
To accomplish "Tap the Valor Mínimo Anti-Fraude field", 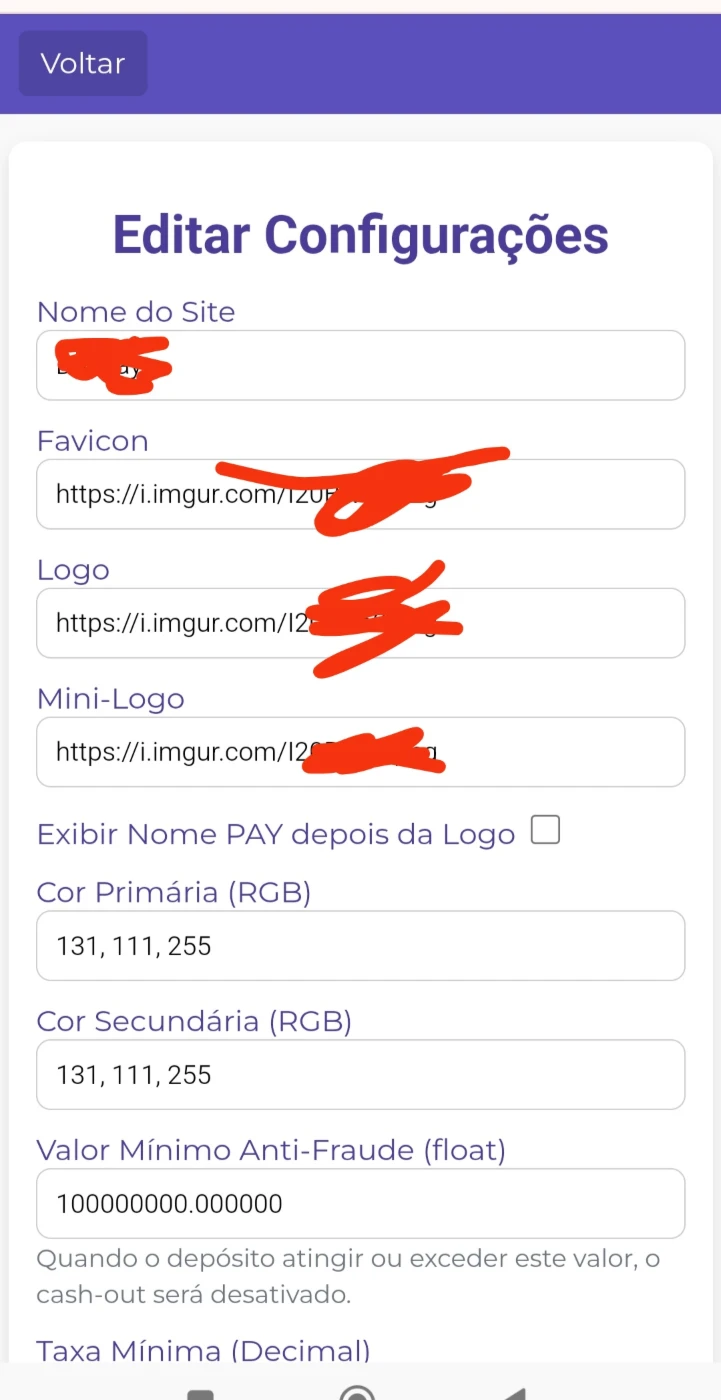I will (x=360, y=1203).
